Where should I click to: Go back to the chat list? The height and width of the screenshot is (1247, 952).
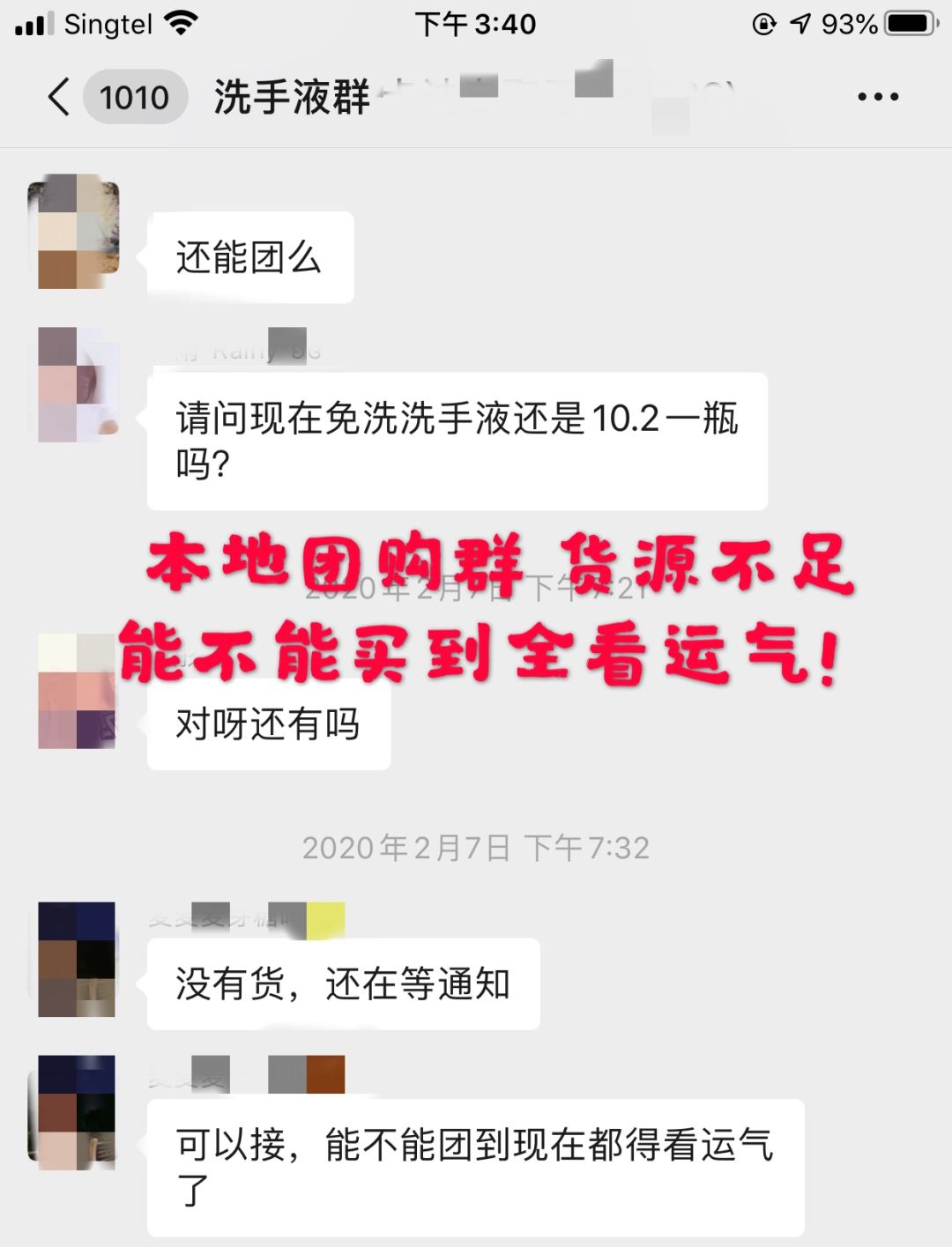pyautogui.click(x=59, y=97)
